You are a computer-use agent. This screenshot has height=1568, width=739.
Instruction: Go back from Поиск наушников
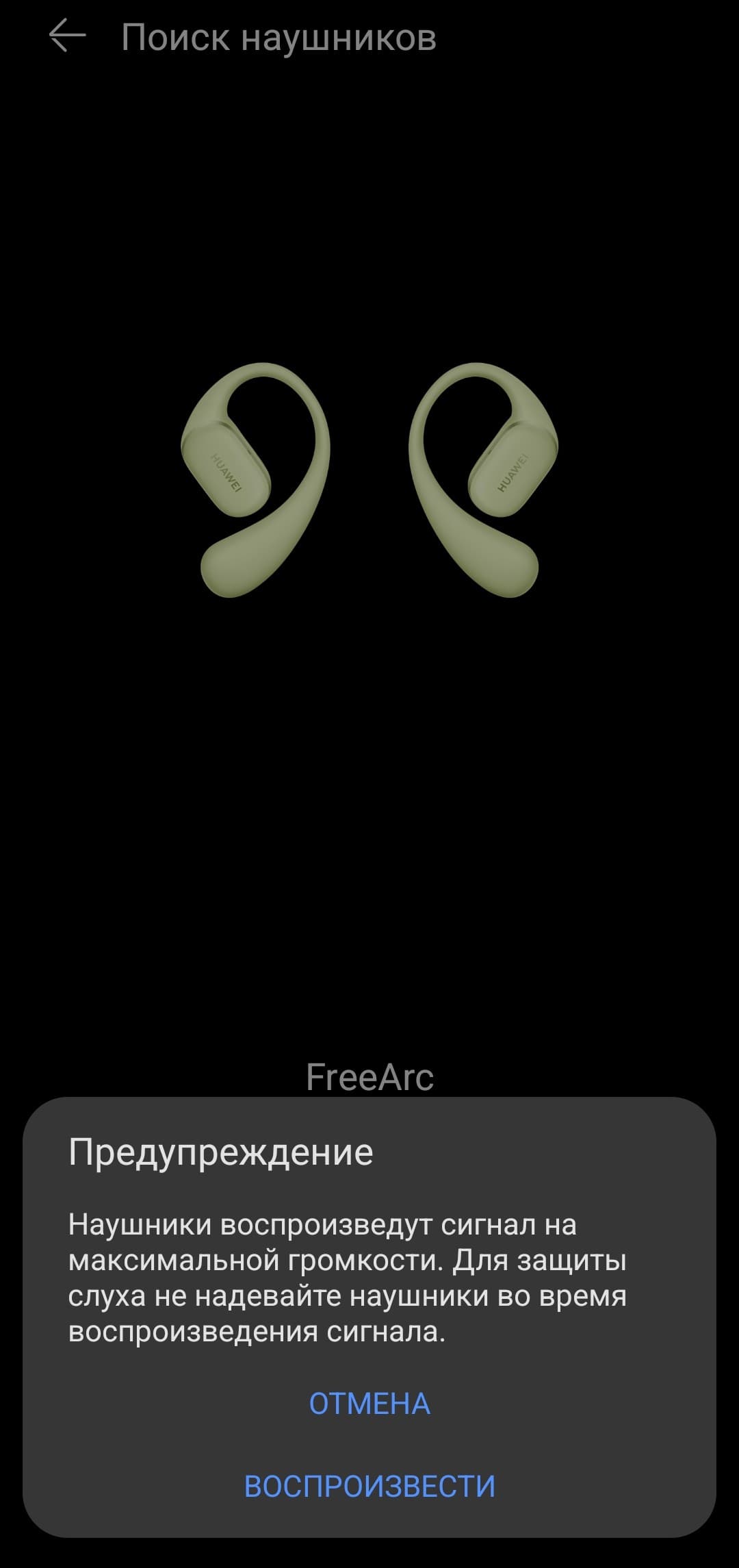click(x=67, y=36)
